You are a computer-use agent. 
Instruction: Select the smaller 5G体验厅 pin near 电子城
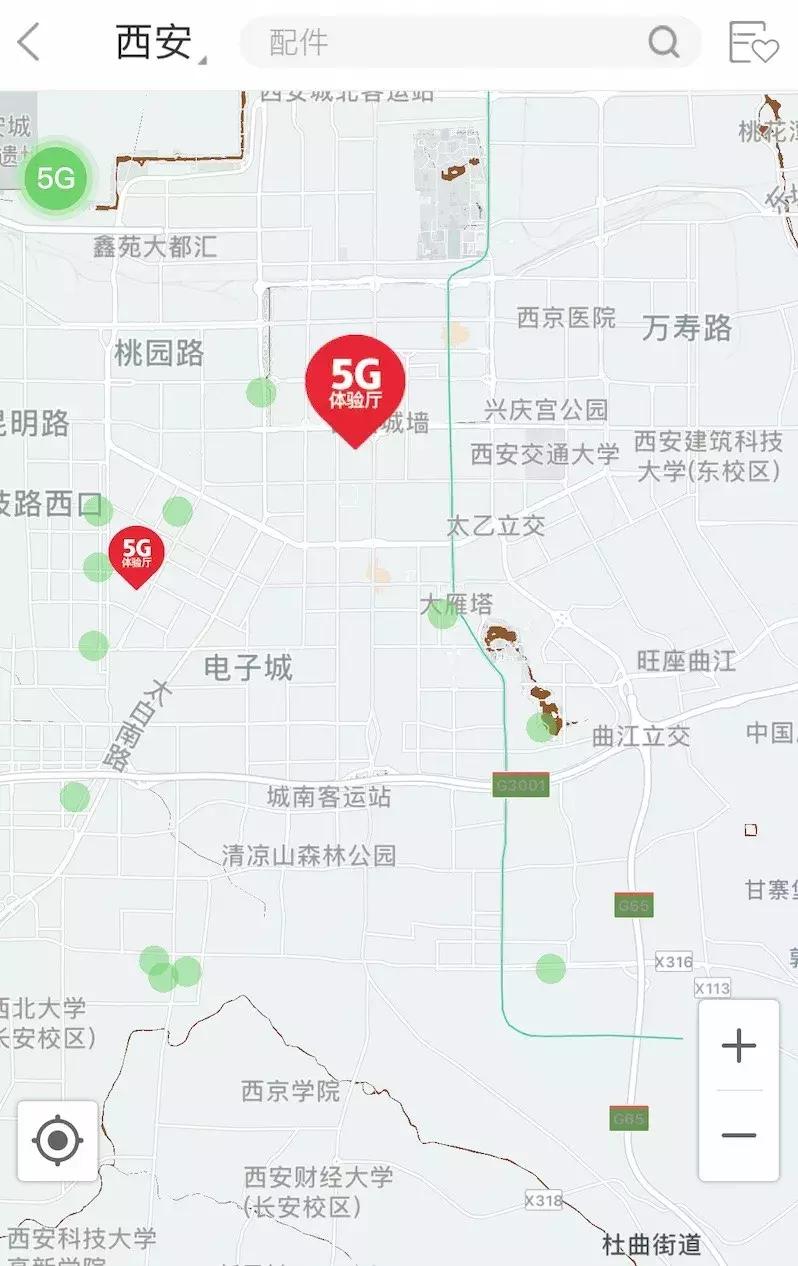tap(135, 550)
